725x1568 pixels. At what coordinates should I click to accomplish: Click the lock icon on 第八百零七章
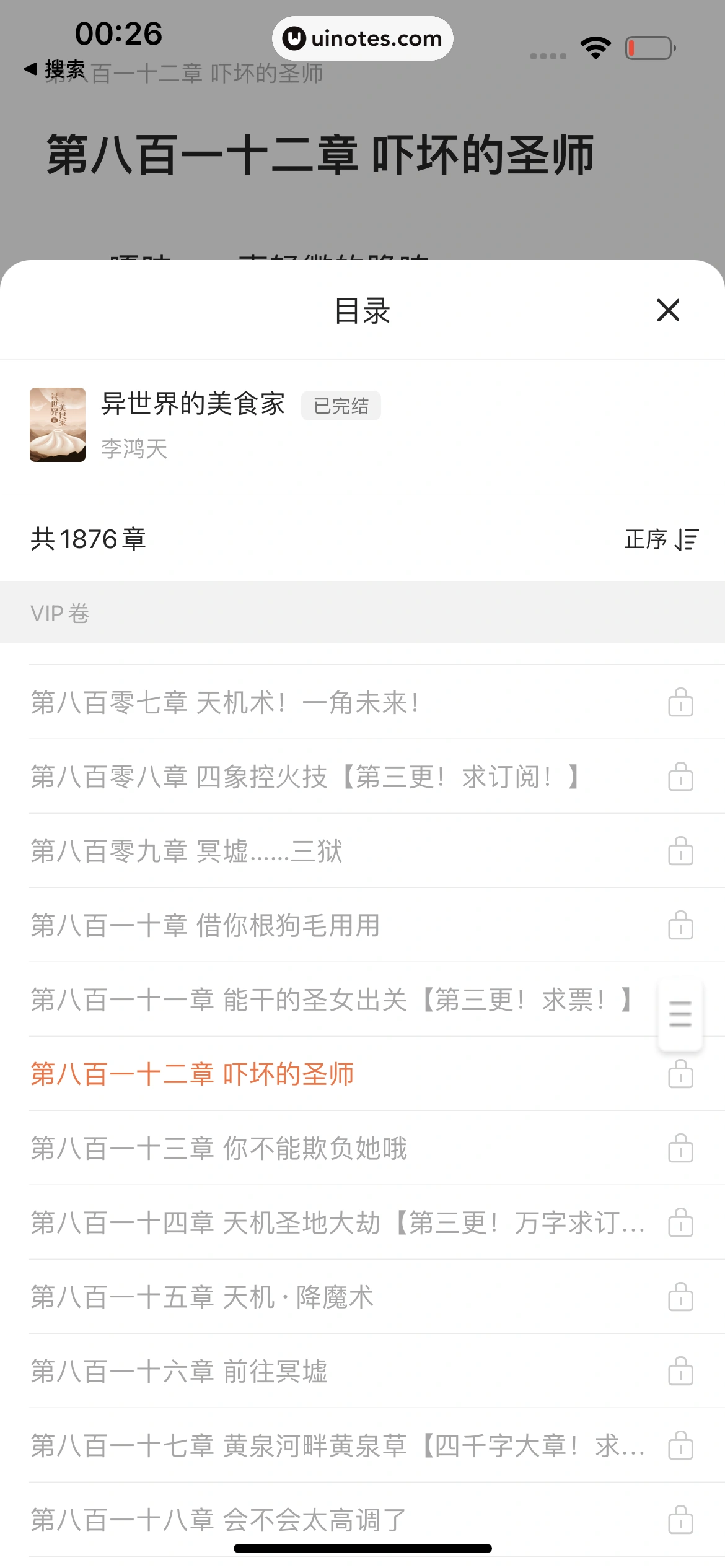click(x=680, y=703)
